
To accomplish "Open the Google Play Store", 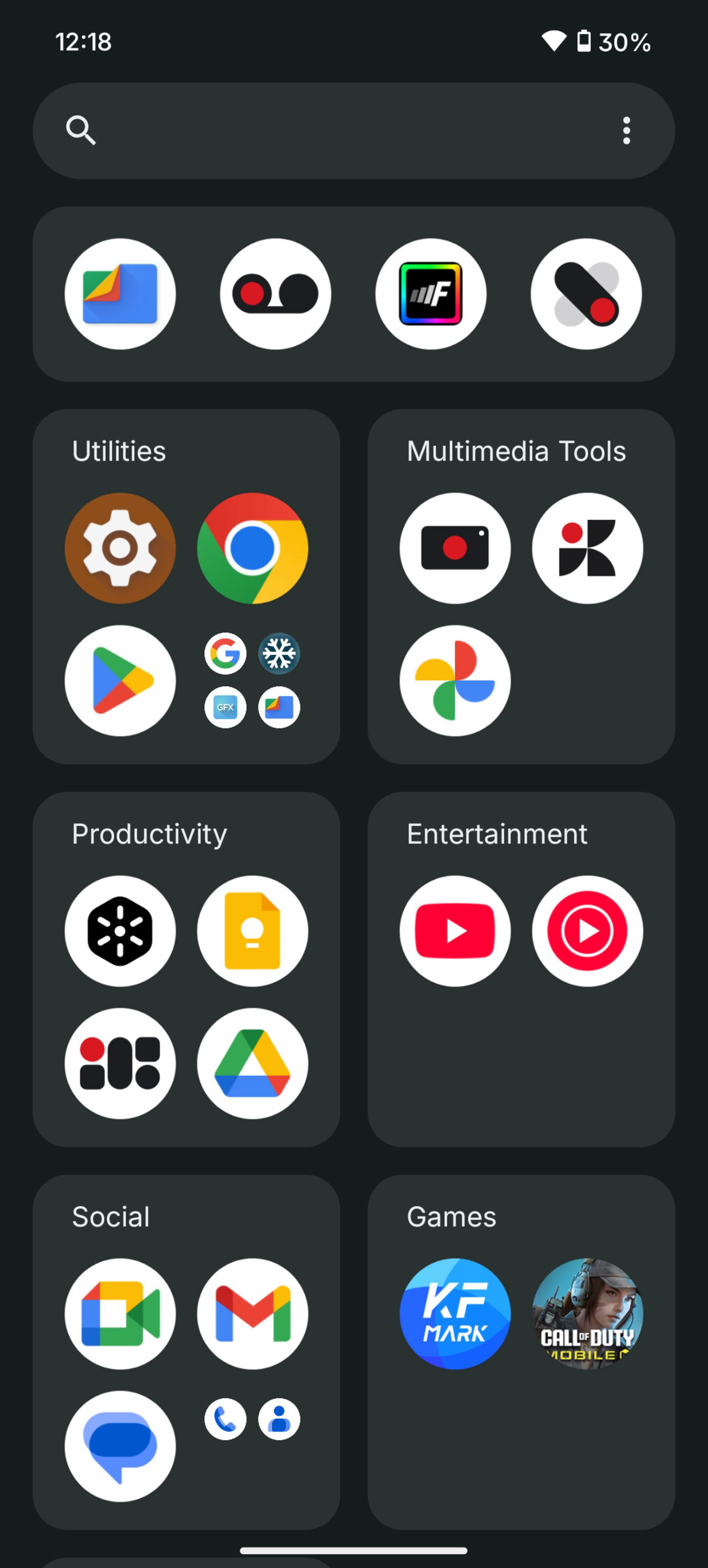I will pyautogui.click(x=120, y=680).
